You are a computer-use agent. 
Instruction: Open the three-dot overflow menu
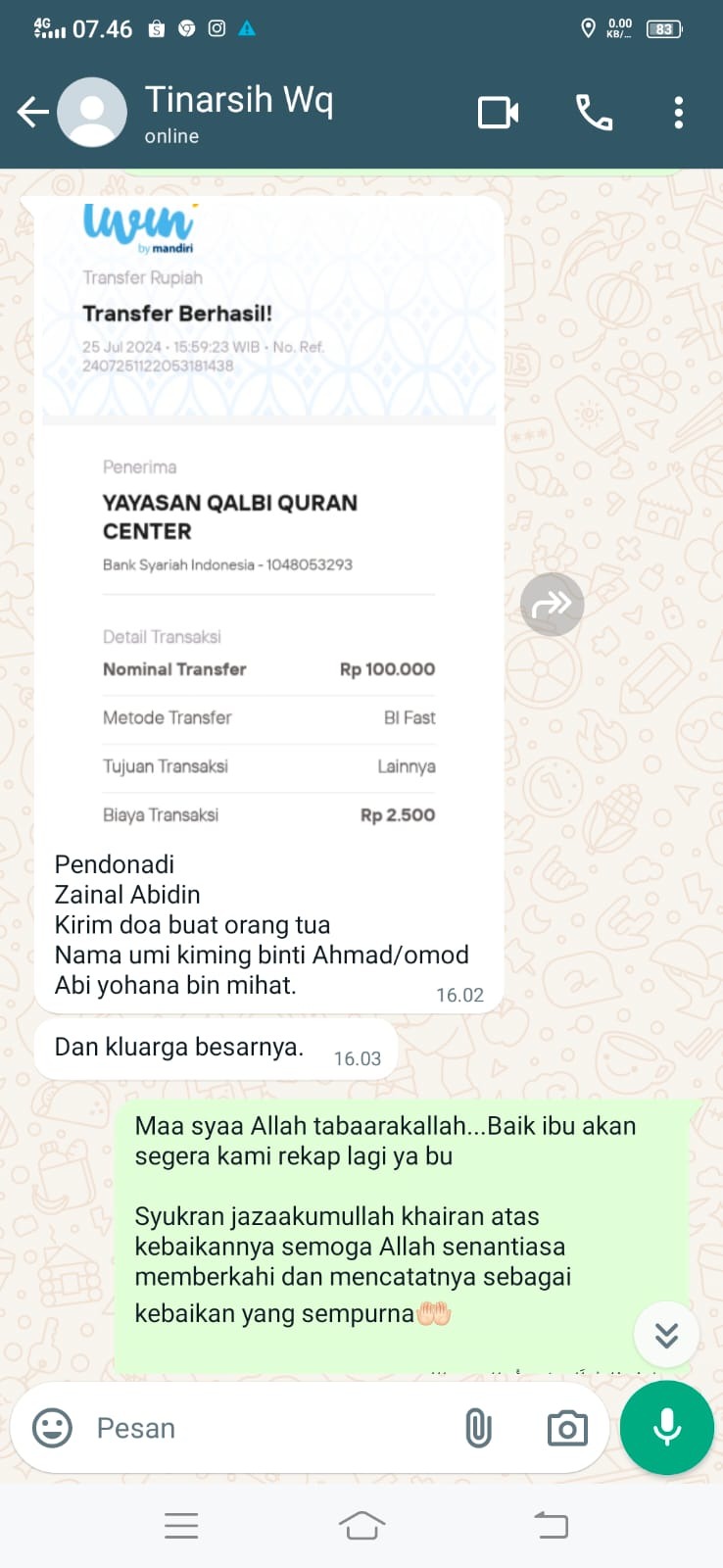(x=678, y=113)
